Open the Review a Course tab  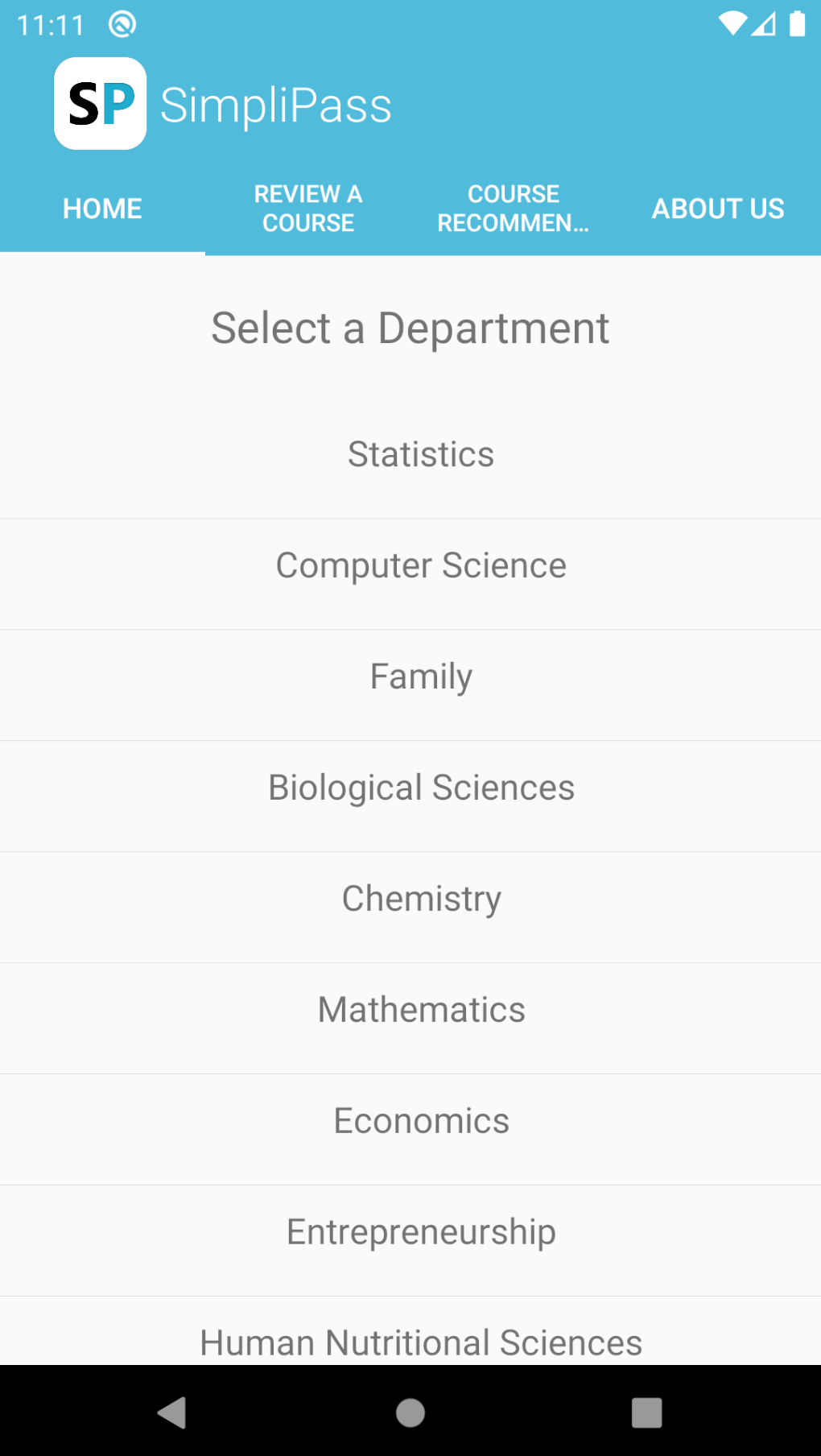point(308,209)
